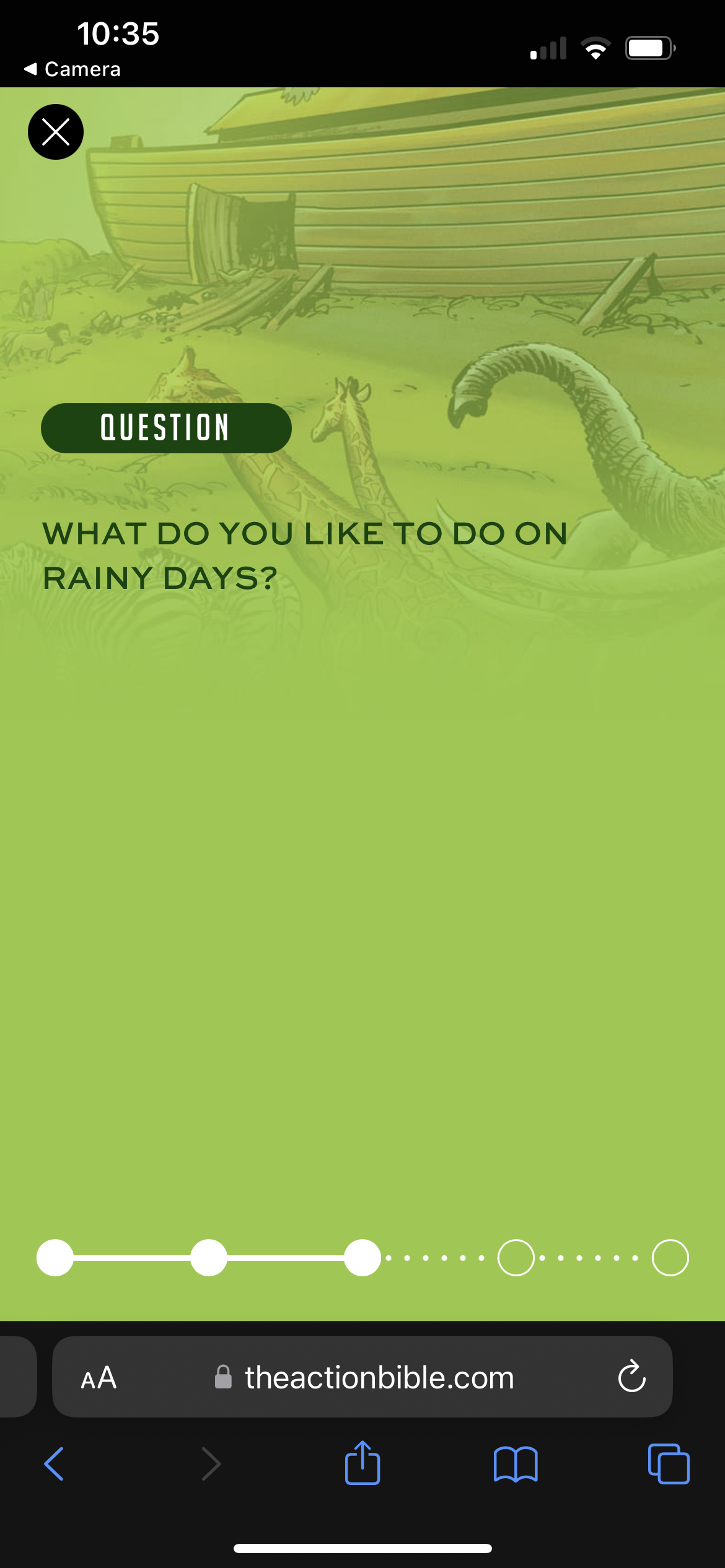Viewport: 725px width, 1568px height.
Task: Tap the theactionbible.com address bar
Action: [378, 1378]
